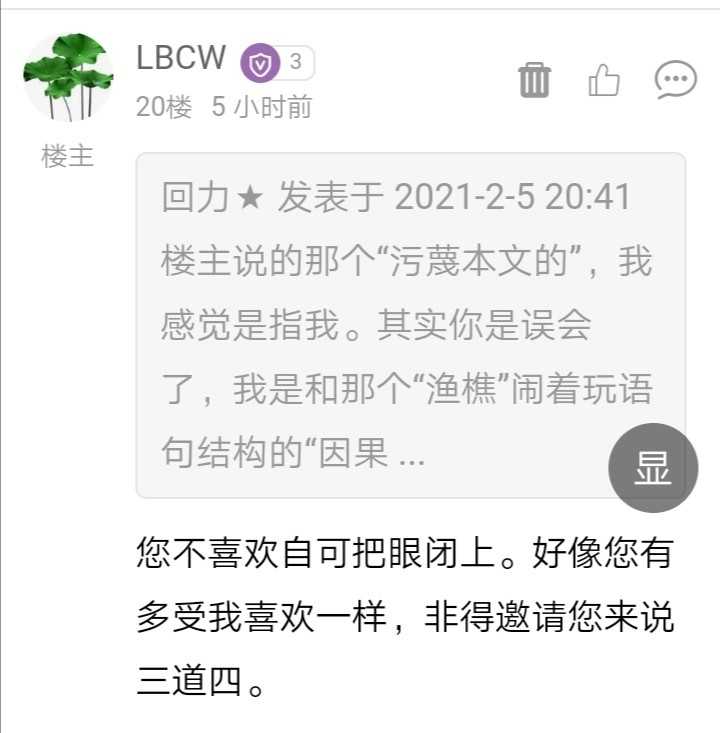Screen dimensions: 720x733
Task: Reply to LBCW via the comment bubble
Action: pyautogui.click(x=675, y=79)
